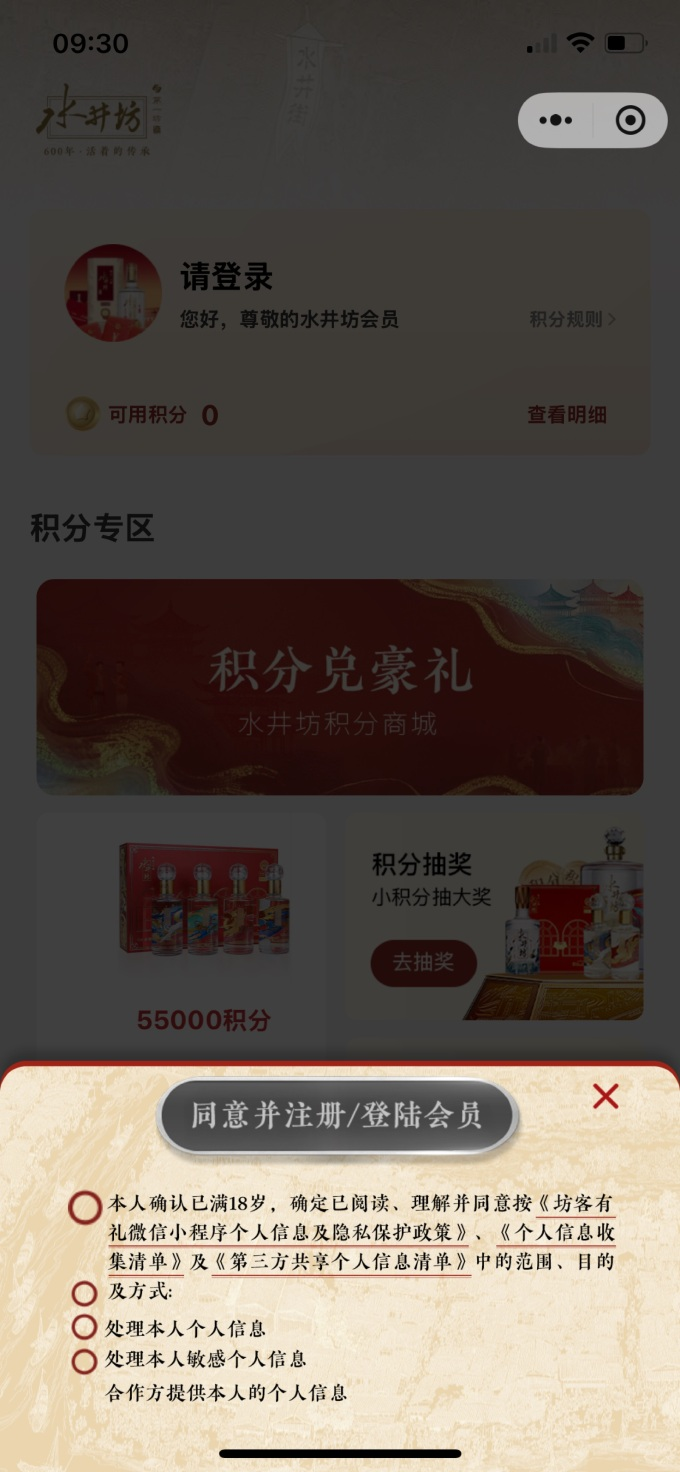Check the age-18 confirmation consent circle
This screenshot has width=680, height=1472.
pyautogui.click(x=85, y=1207)
